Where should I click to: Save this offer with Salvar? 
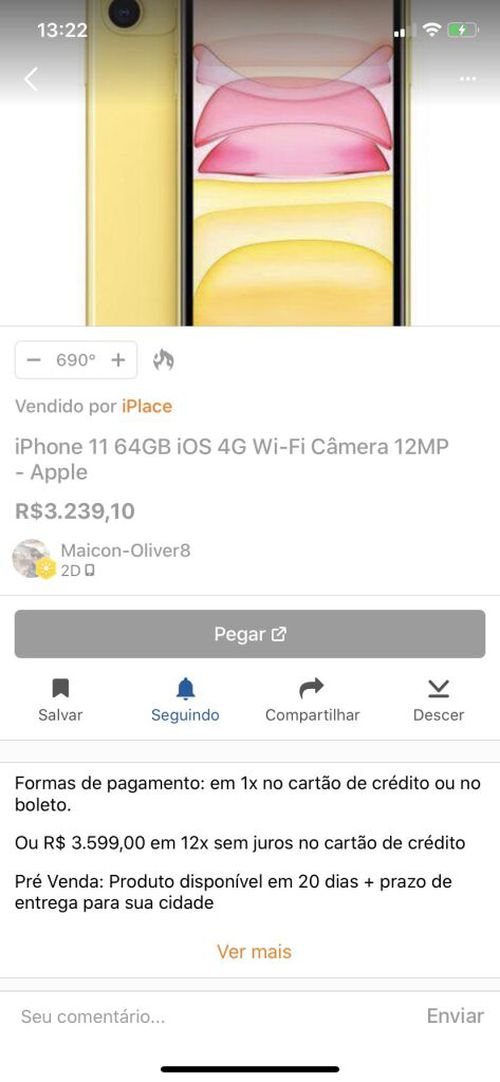point(61,700)
